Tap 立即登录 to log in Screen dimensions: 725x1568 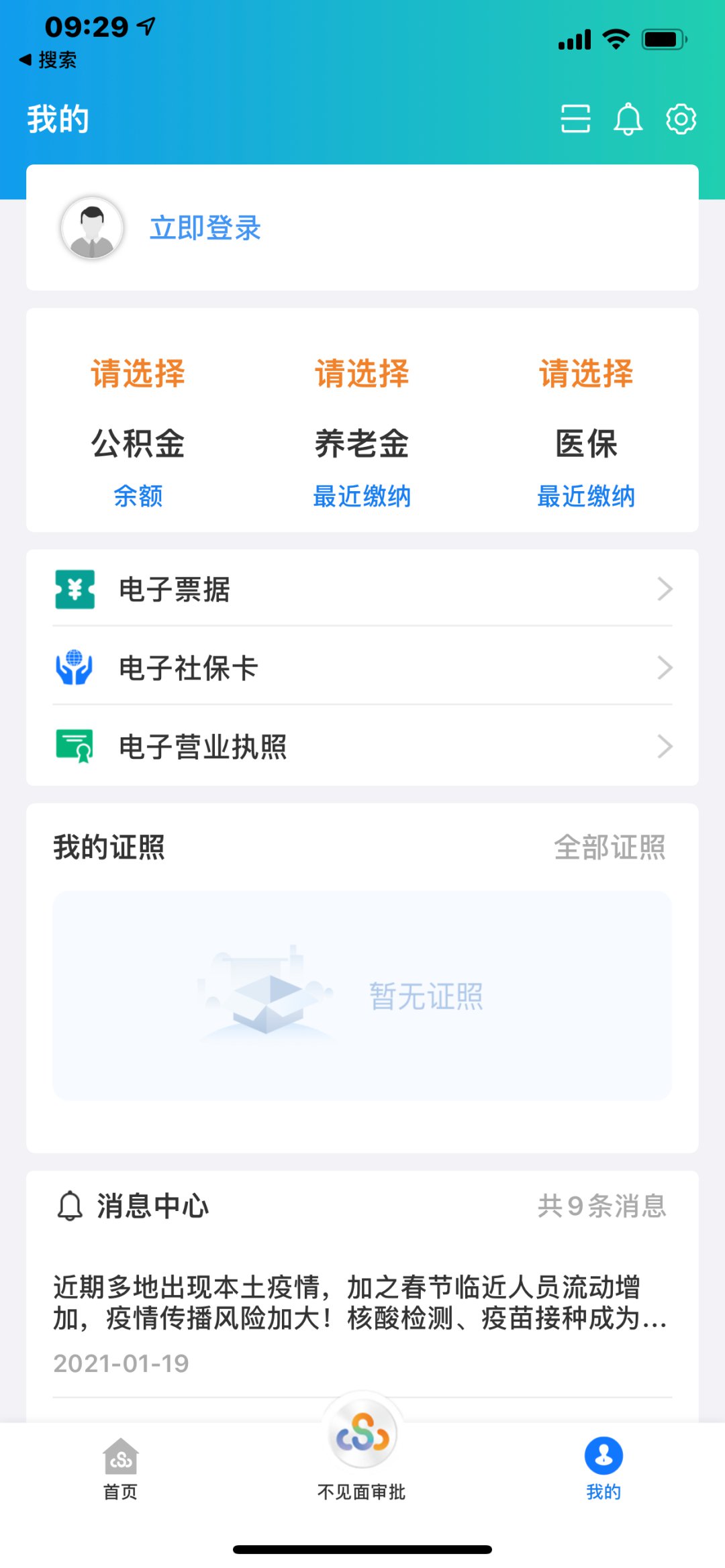tap(205, 228)
